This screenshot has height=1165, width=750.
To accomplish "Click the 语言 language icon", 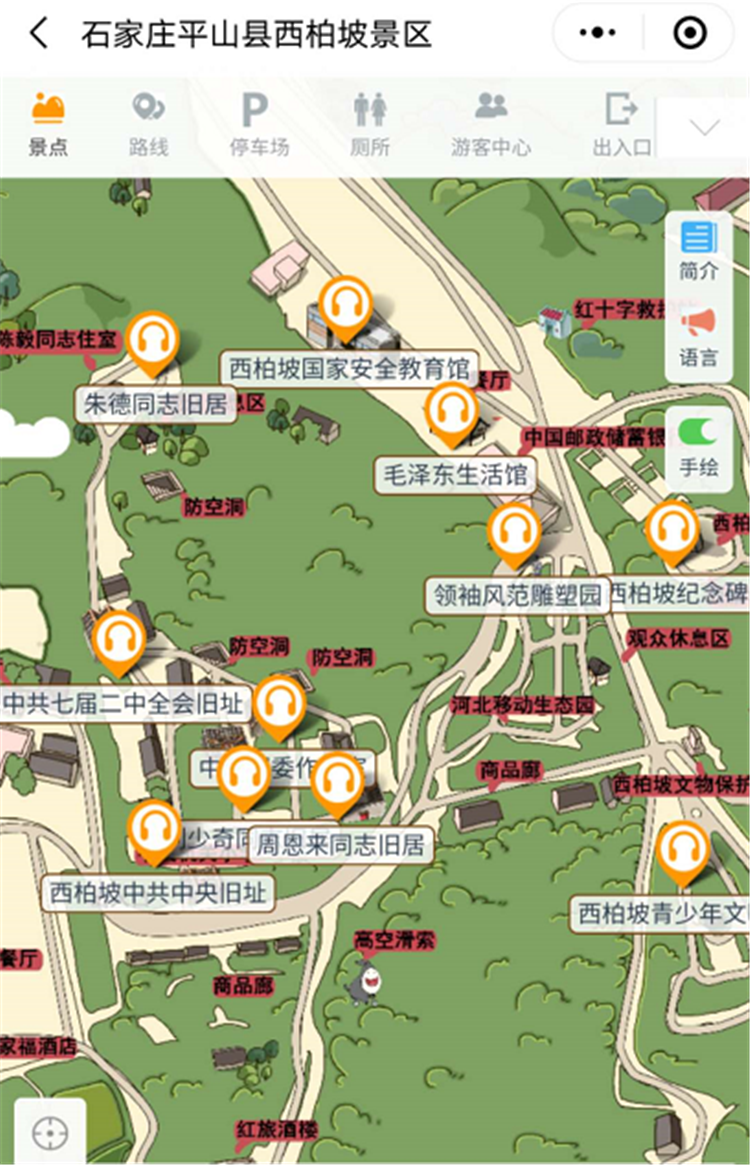I will 700,335.
